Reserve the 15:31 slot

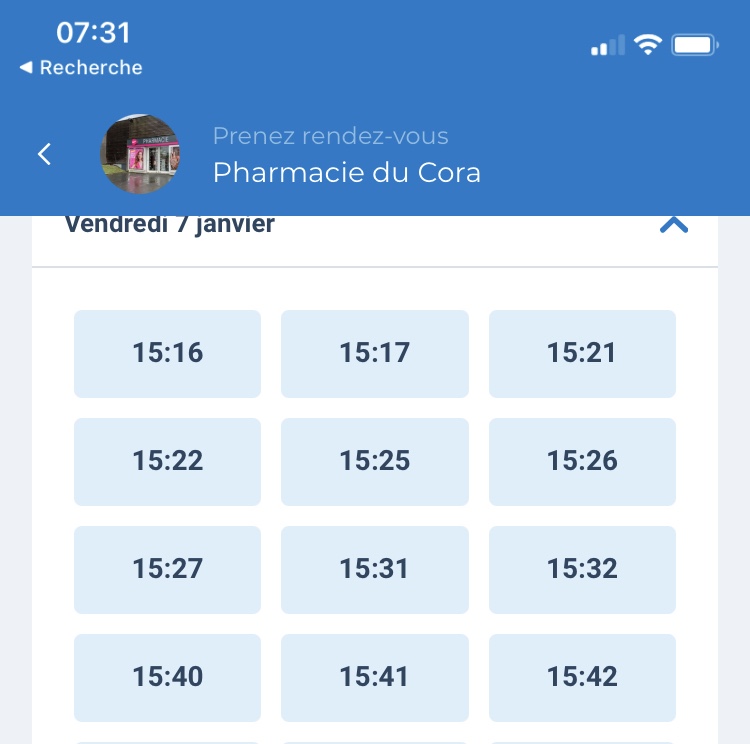coord(374,569)
